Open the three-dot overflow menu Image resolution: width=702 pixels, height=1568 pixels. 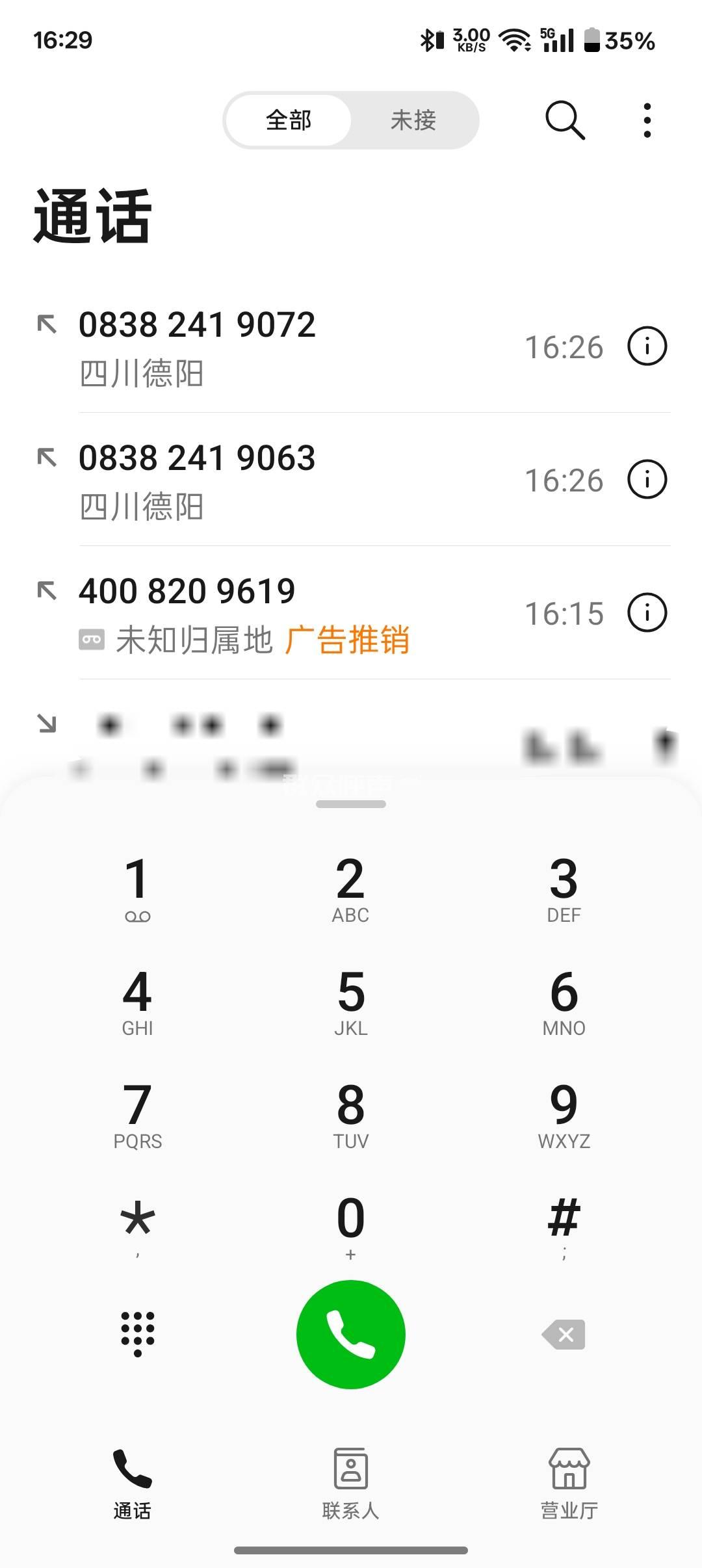[x=647, y=120]
